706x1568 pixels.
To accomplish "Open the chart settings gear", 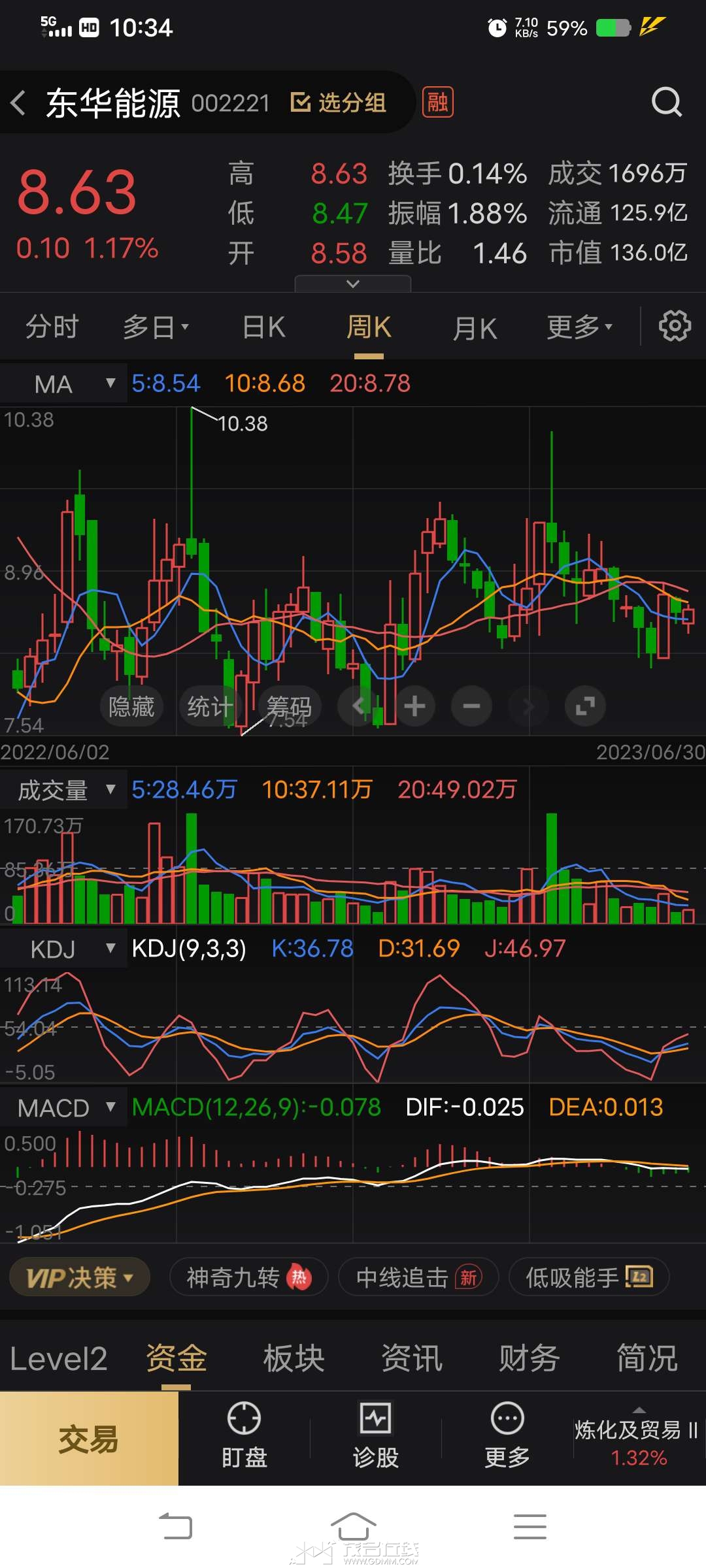I will tap(675, 326).
